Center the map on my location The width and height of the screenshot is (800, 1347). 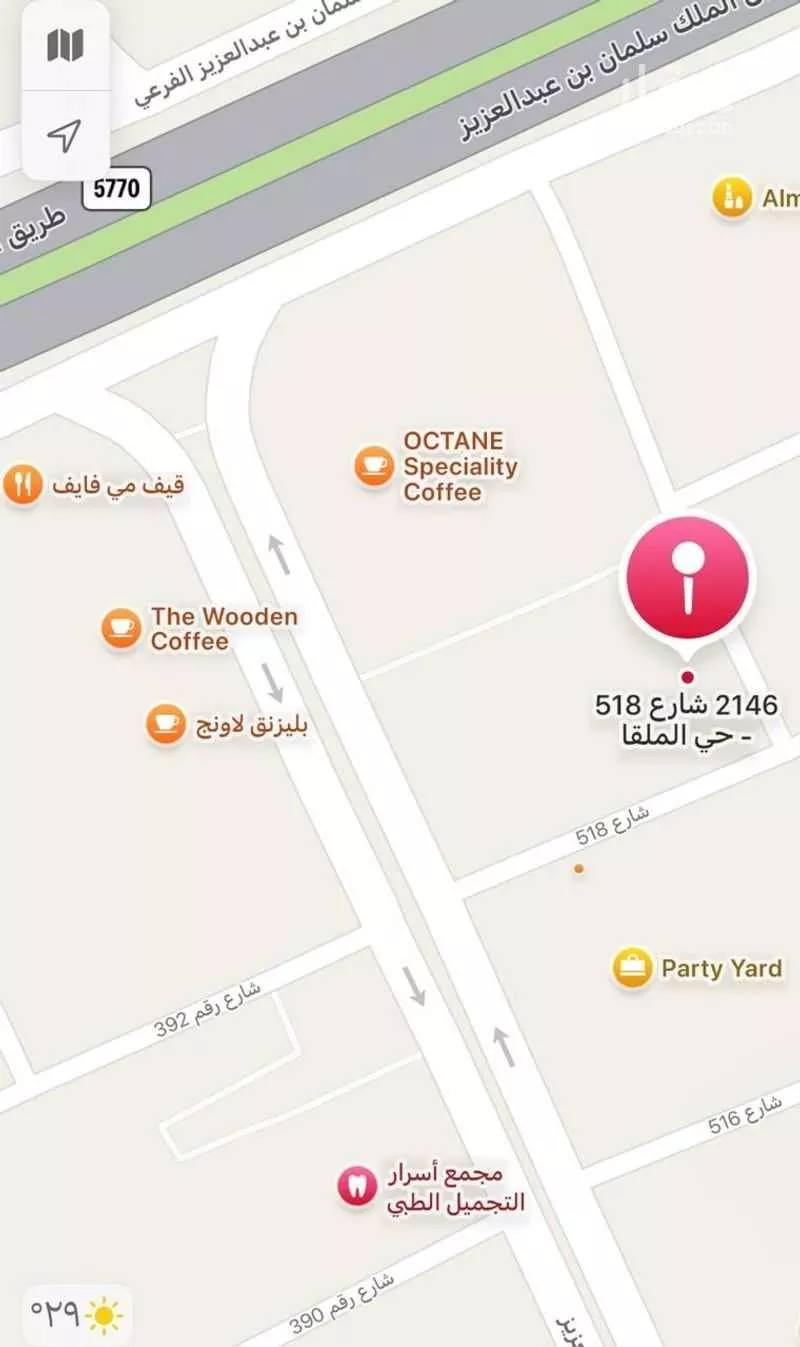[65, 135]
